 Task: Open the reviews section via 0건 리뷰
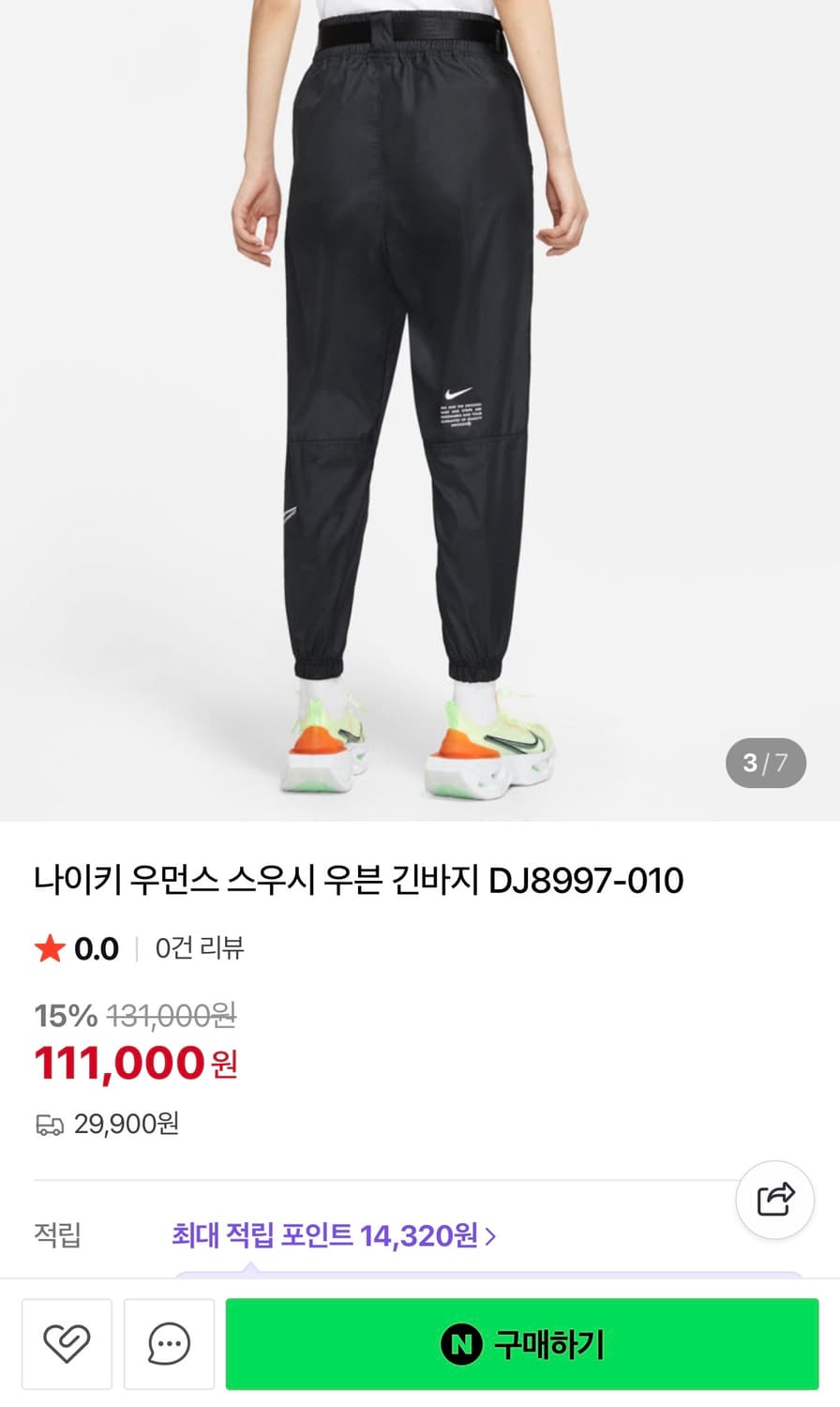197,948
